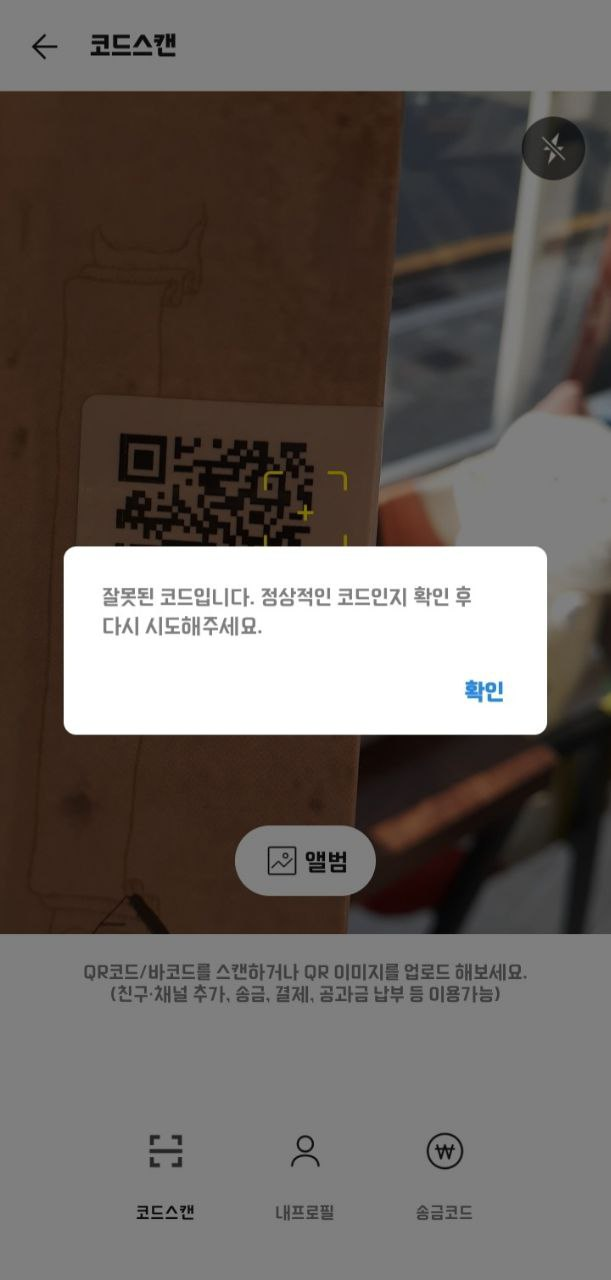Go back using the top-left arrow
Screen dimensions: 611x1280
coord(44,46)
